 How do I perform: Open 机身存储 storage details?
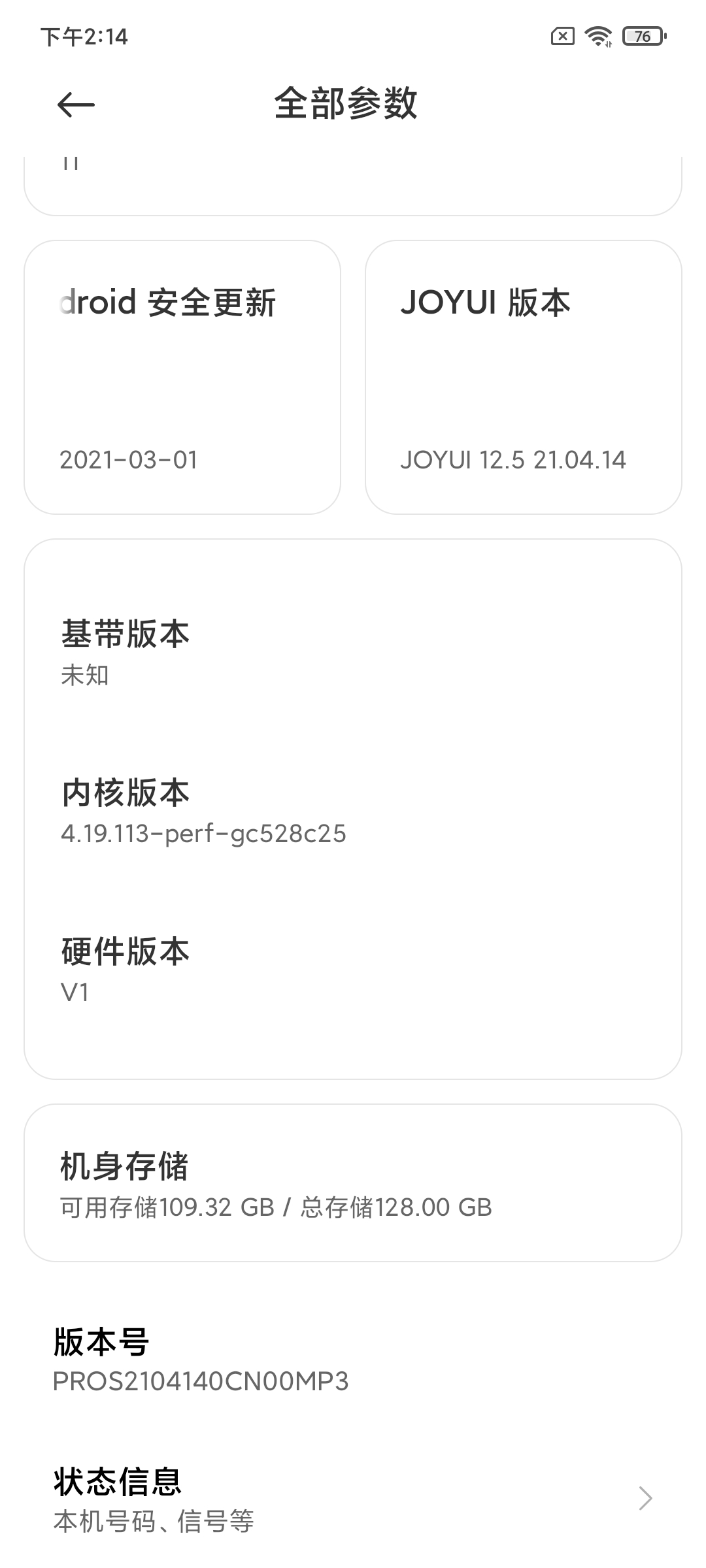[353, 1183]
